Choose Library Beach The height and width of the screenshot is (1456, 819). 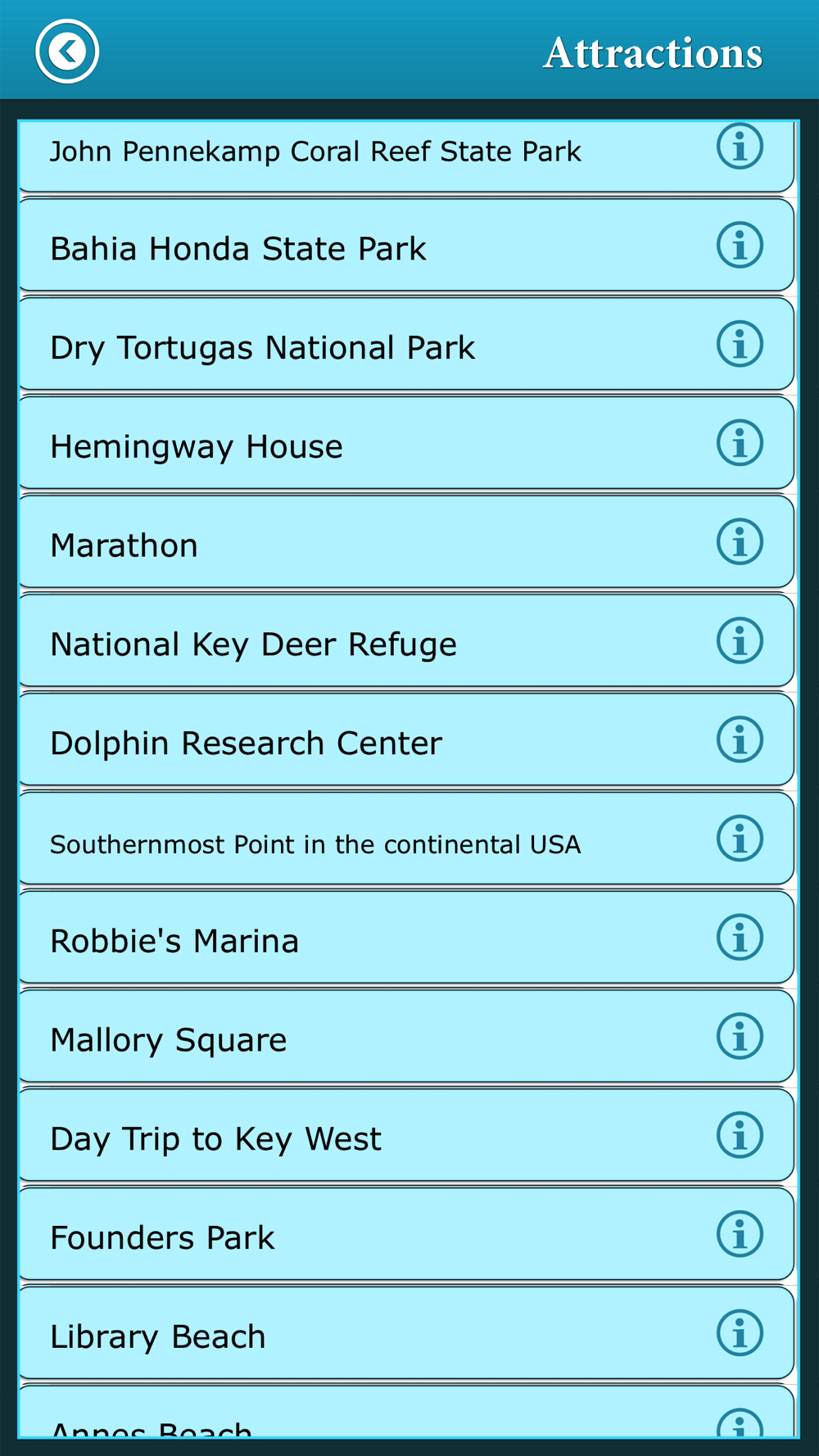point(406,1333)
